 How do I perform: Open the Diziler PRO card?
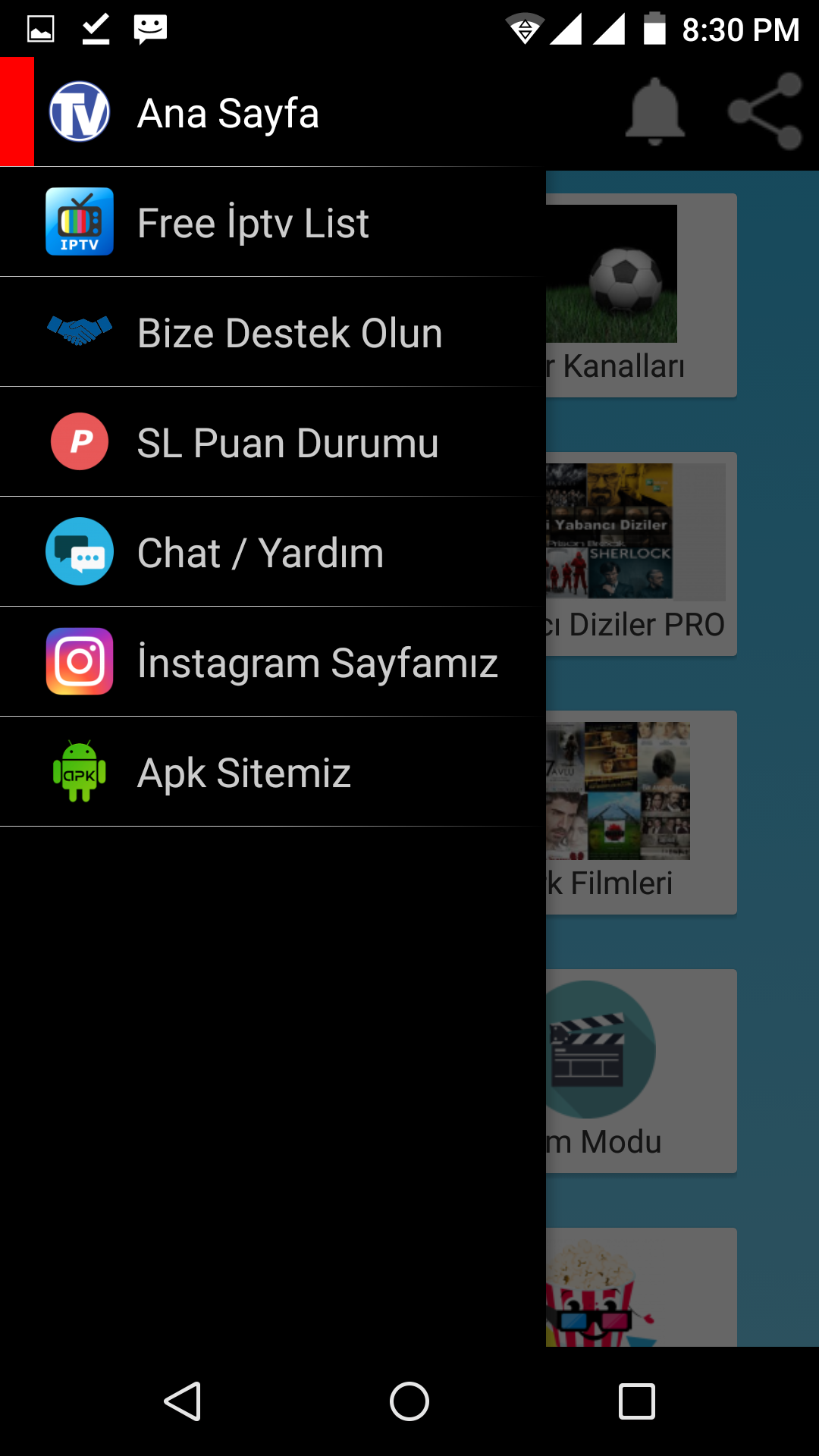click(641, 554)
